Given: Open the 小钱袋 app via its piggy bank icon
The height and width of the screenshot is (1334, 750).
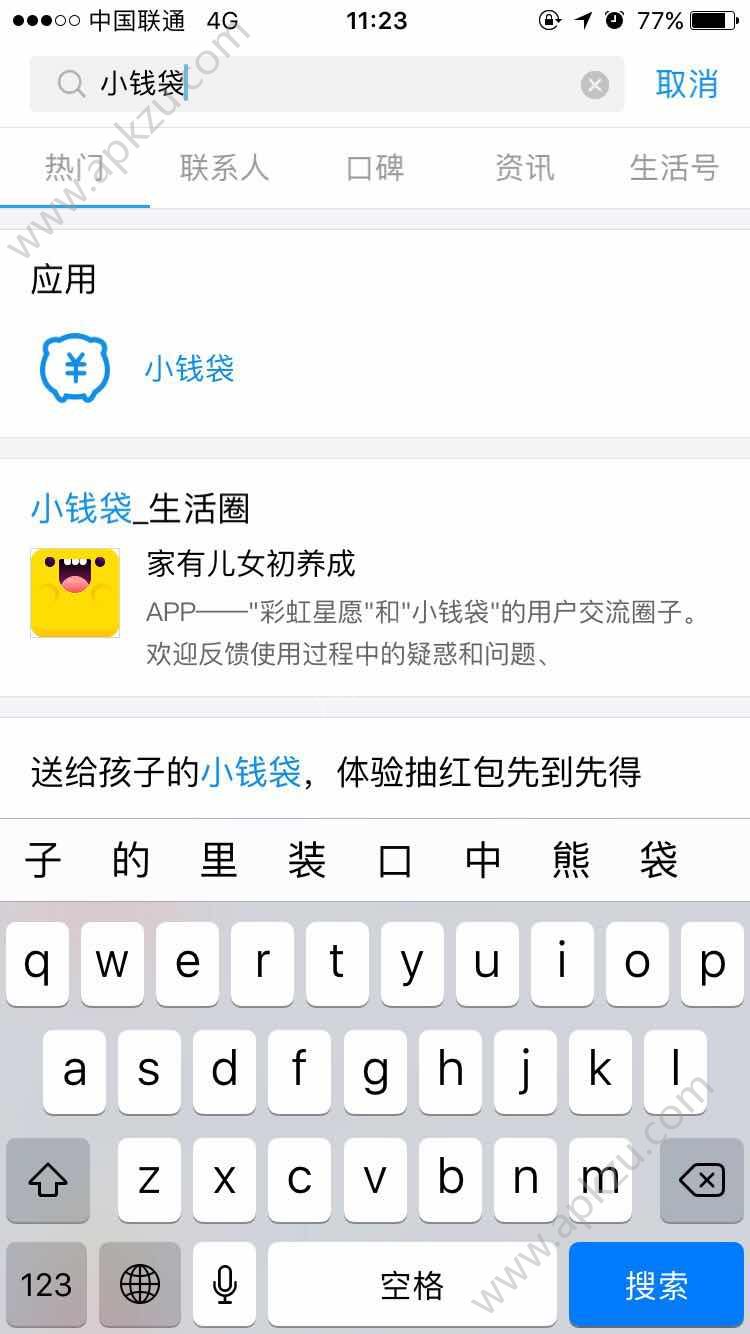Looking at the screenshot, I should [75, 368].
